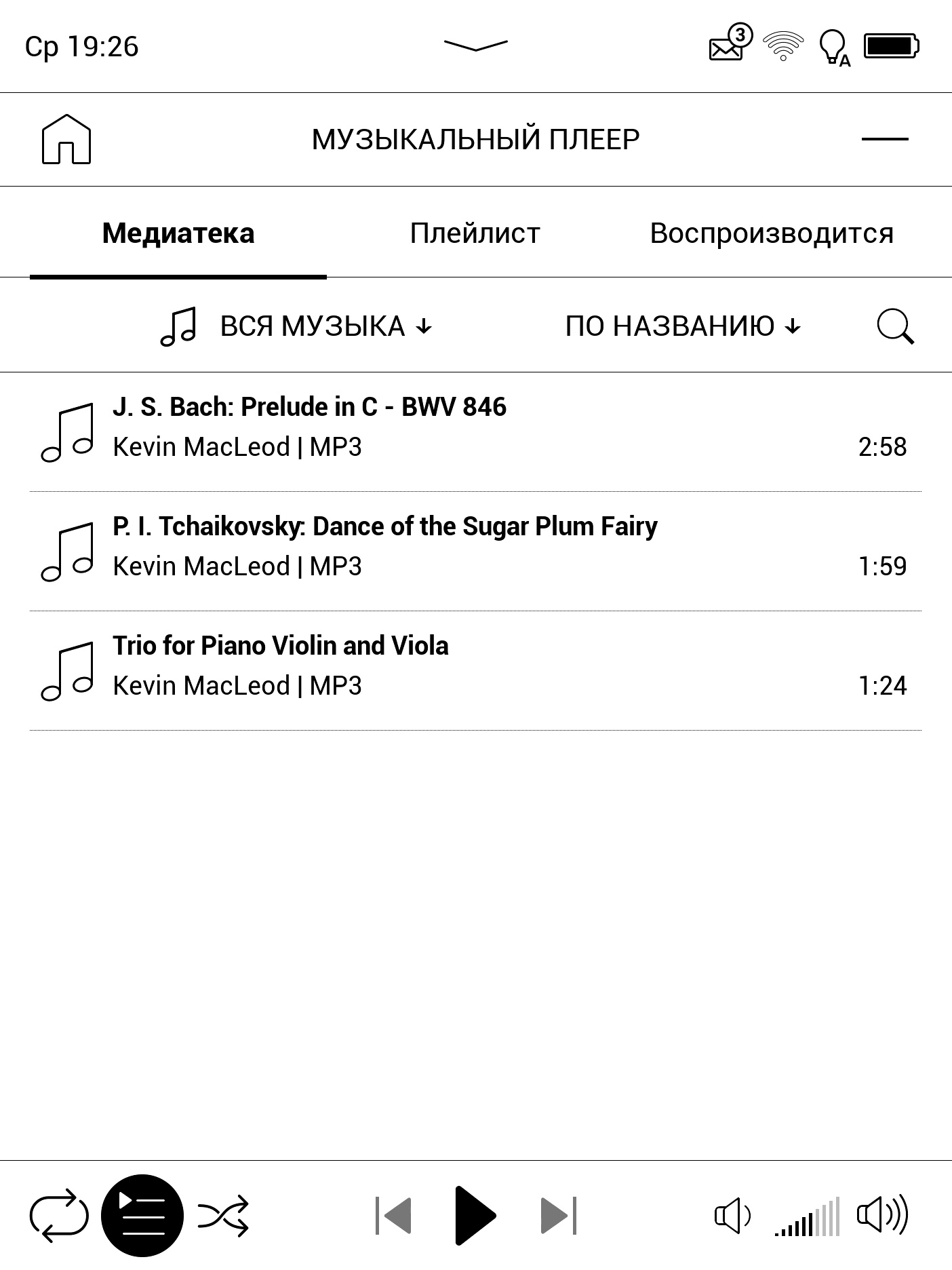This screenshot has width=952, height=1270.
Task: Toggle repeat mode
Action: tap(59, 1215)
